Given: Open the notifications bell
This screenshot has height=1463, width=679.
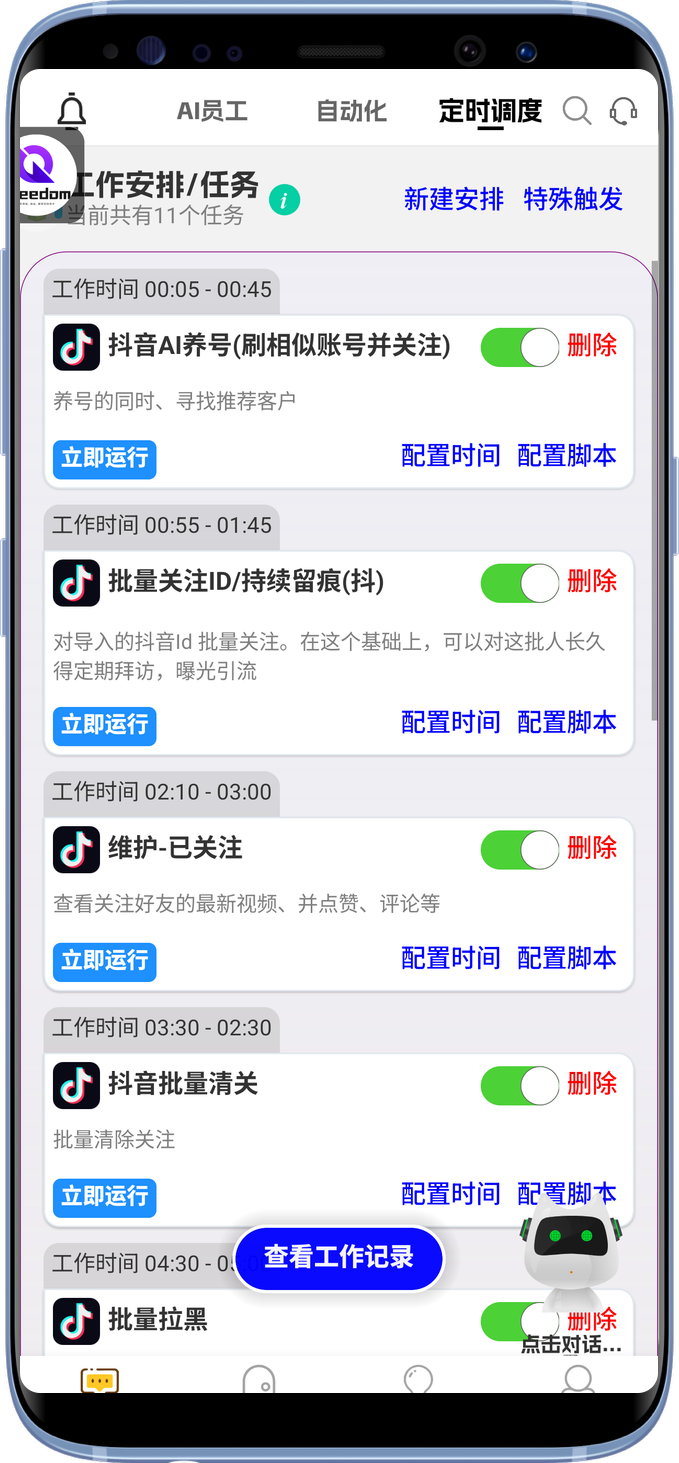Looking at the screenshot, I should (71, 111).
